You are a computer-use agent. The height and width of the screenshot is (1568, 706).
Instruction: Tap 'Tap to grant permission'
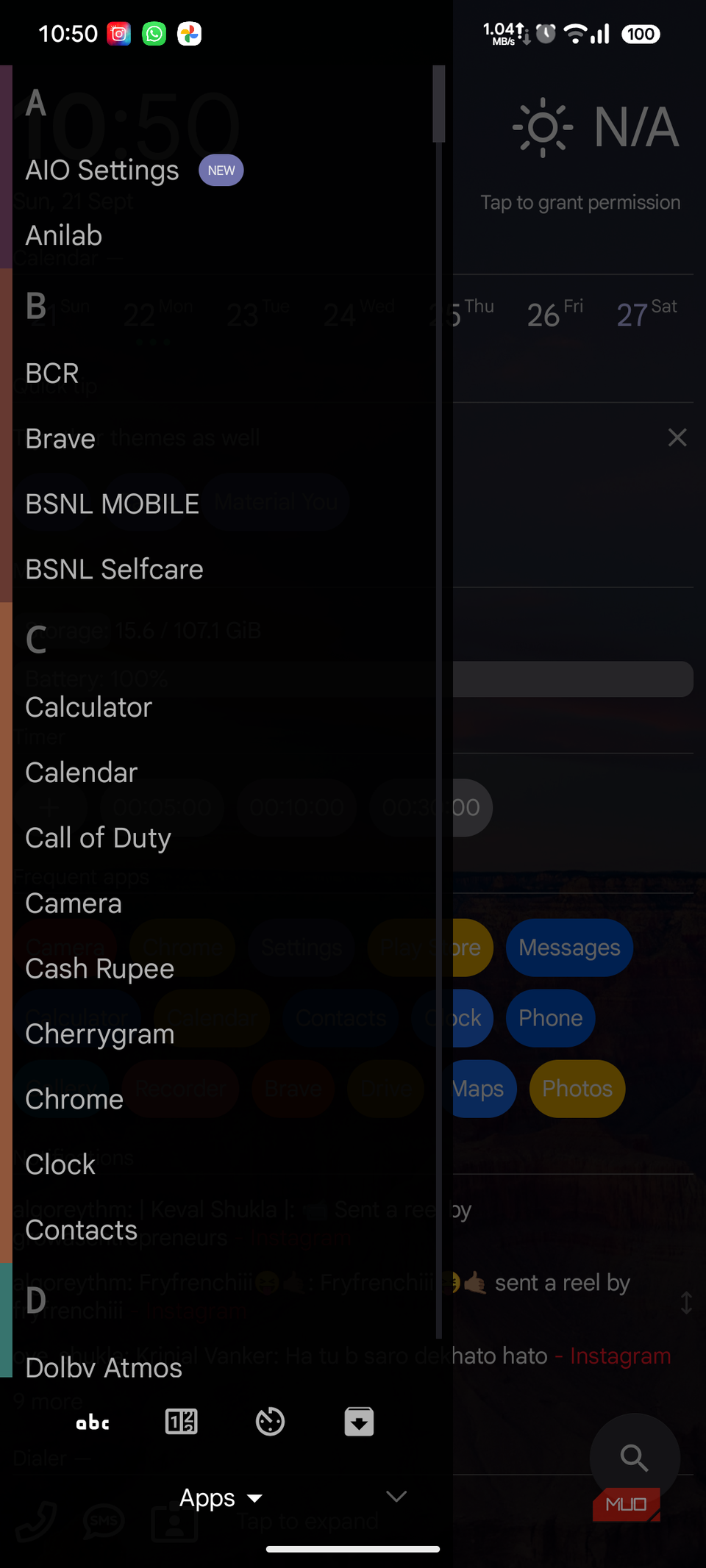[580, 202]
